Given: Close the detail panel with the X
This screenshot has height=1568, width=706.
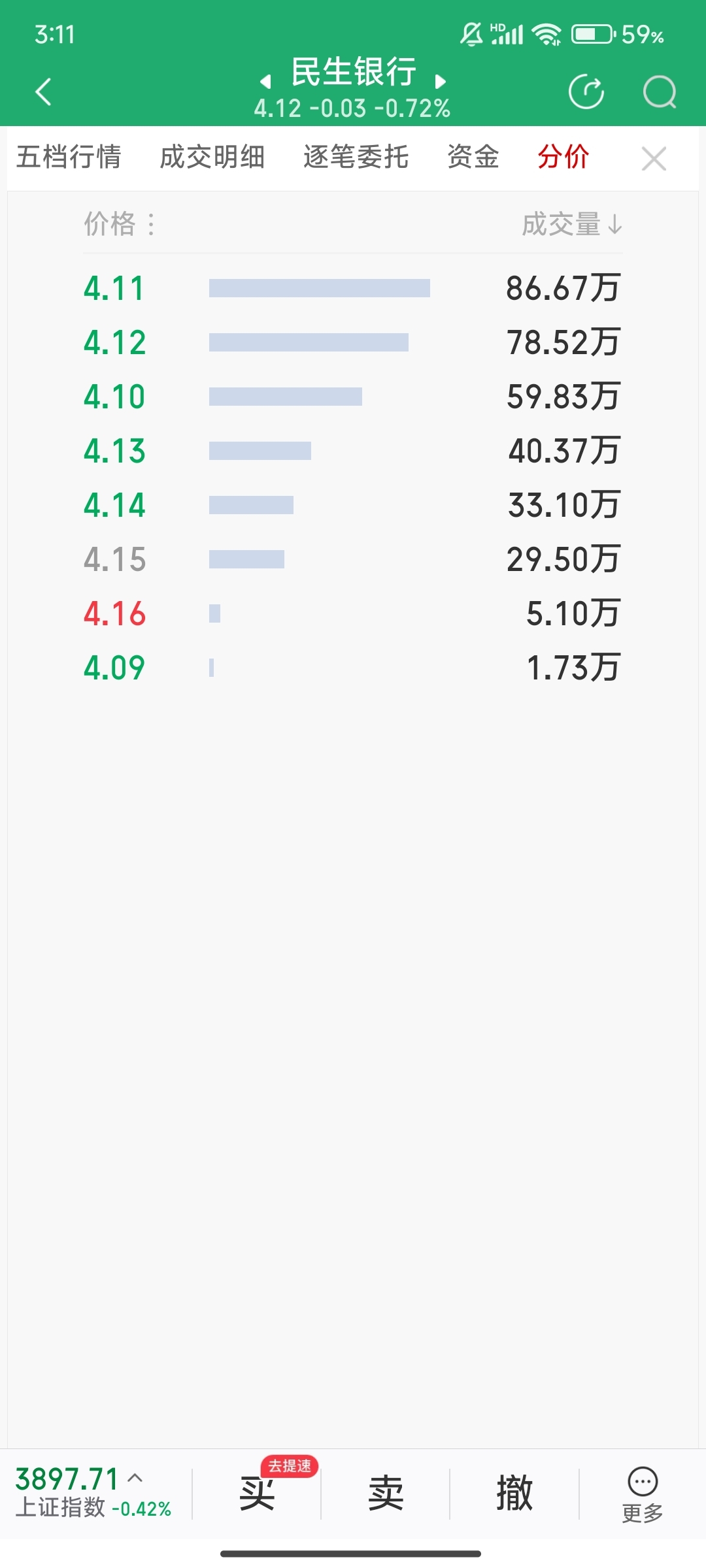Looking at the screenshot, I should pyautogui.click(x=654, y=159).
